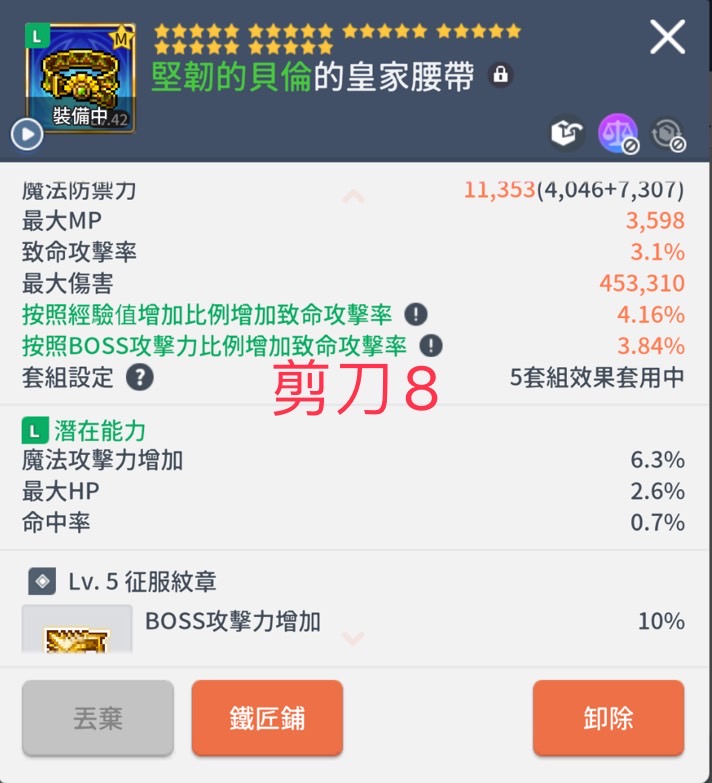Open the cube icon in the header
Screen dimensions: 712x783
tap(567, 134)
